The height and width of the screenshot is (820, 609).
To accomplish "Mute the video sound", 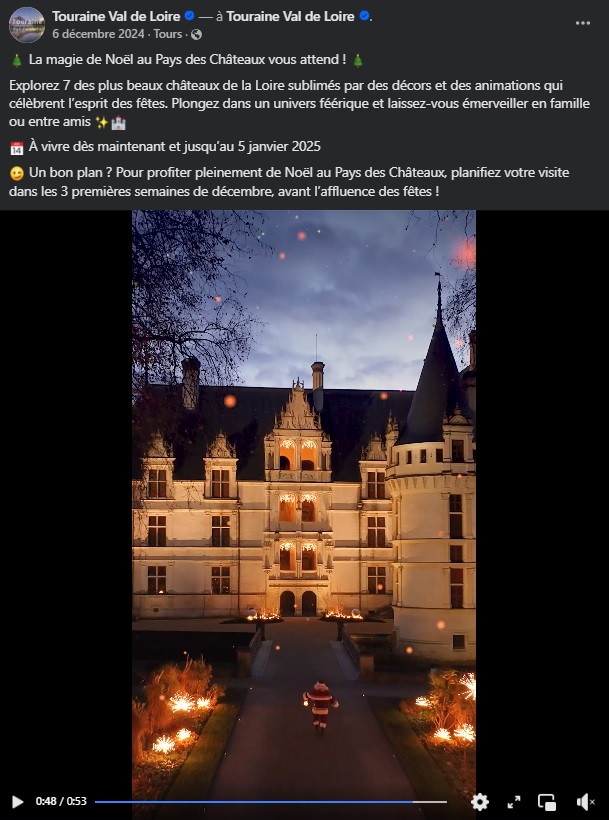I will click(x=585, y=801).
